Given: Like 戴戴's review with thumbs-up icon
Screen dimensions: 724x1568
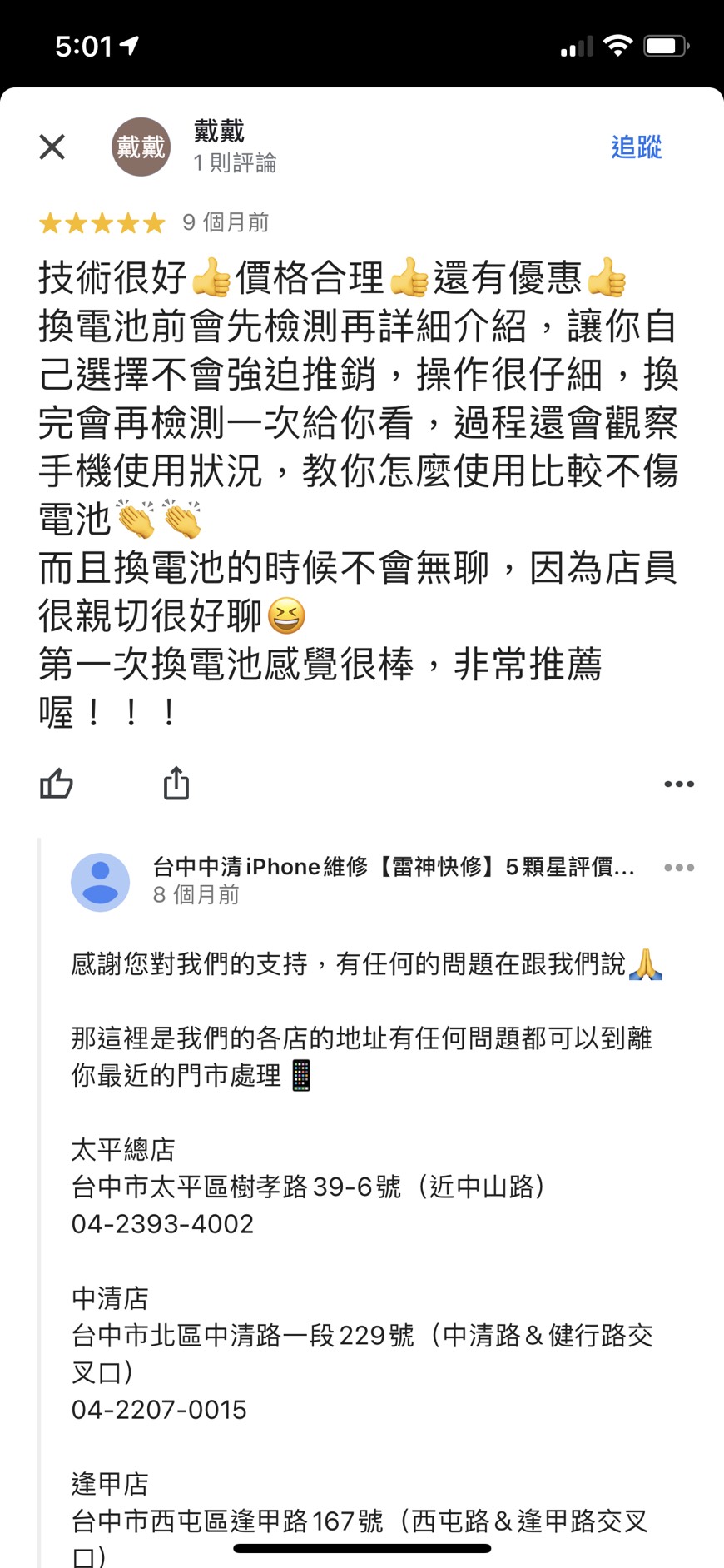Looking at the screenshot, I should (57, 784).
